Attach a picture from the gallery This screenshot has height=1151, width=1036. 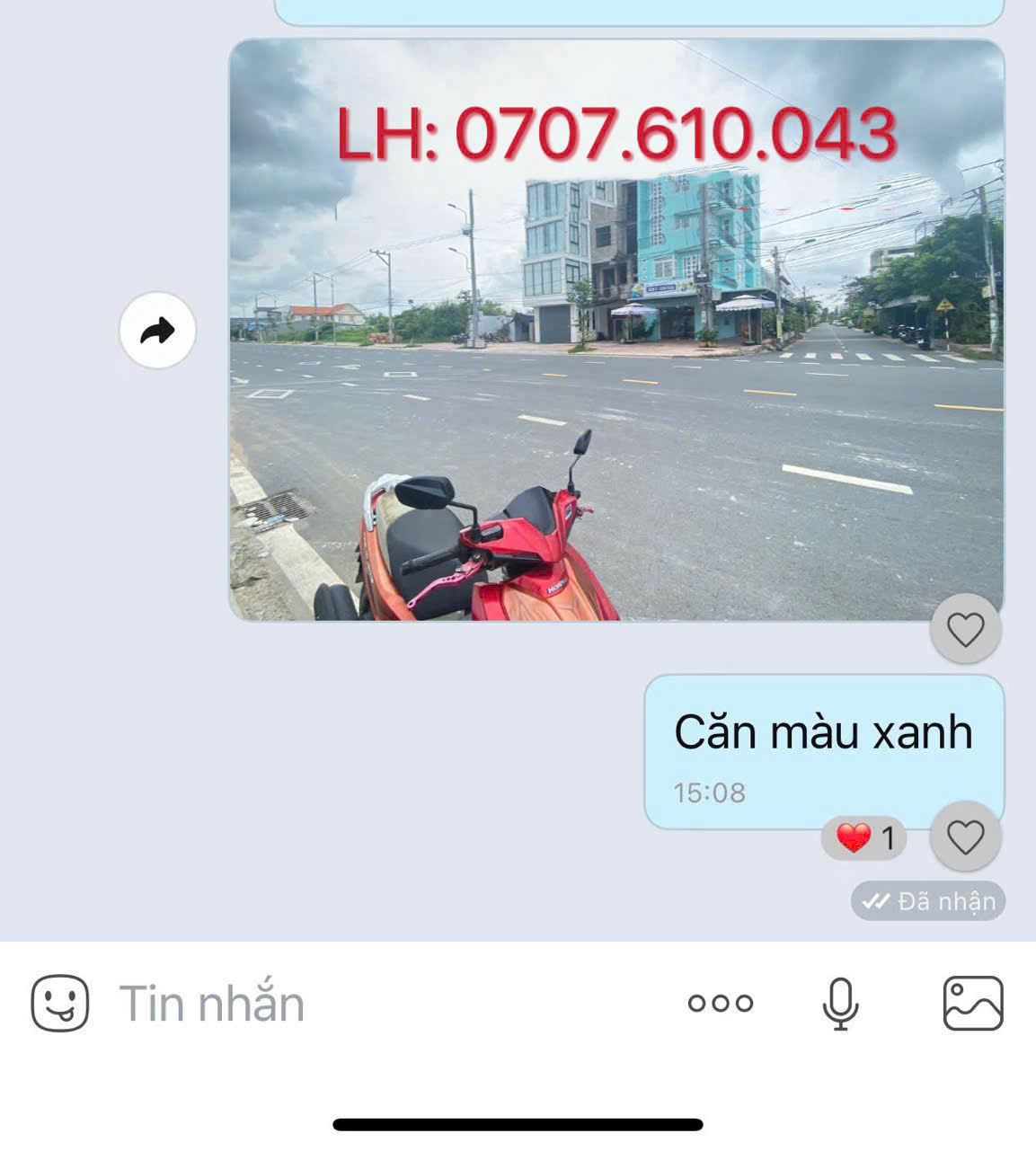coord(972,1003)
